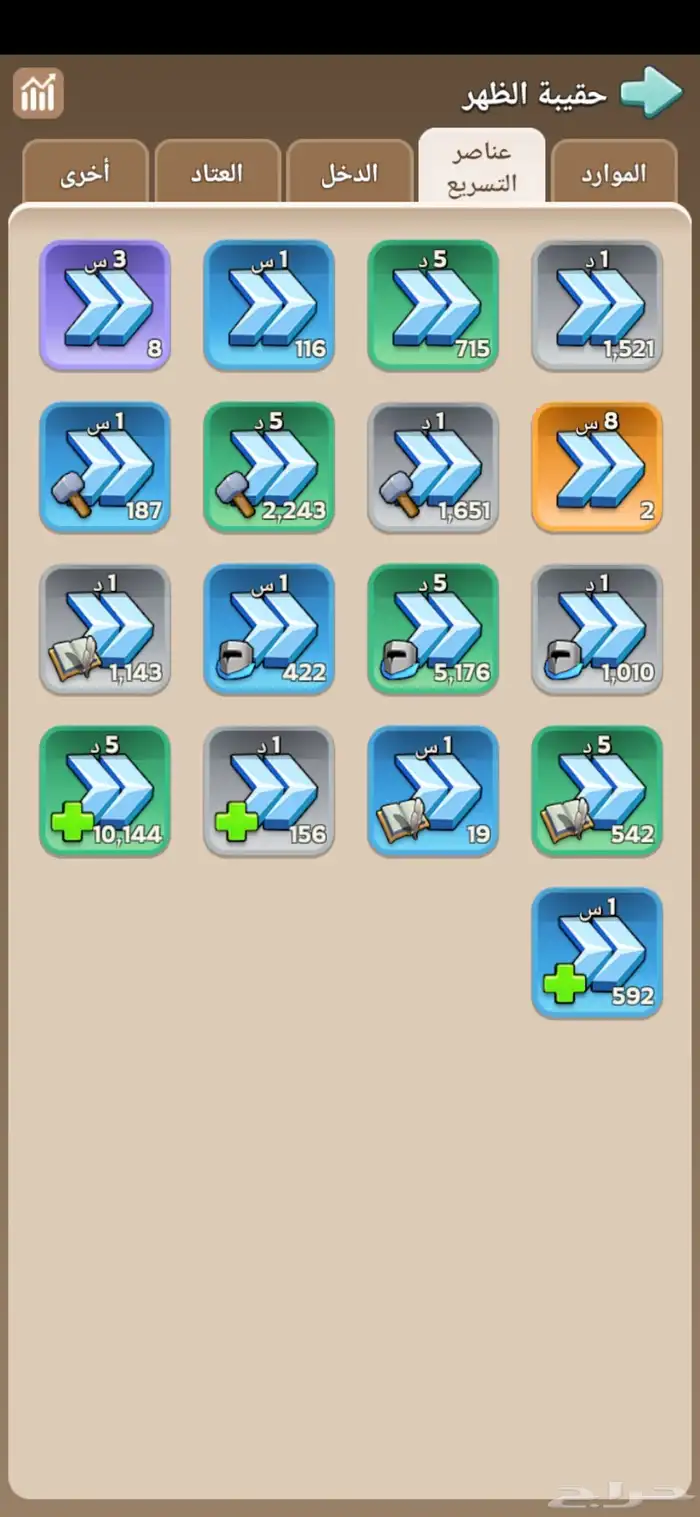Select the gray cross speedup with 156
700x1517 pixels.
tap(269, 791)
